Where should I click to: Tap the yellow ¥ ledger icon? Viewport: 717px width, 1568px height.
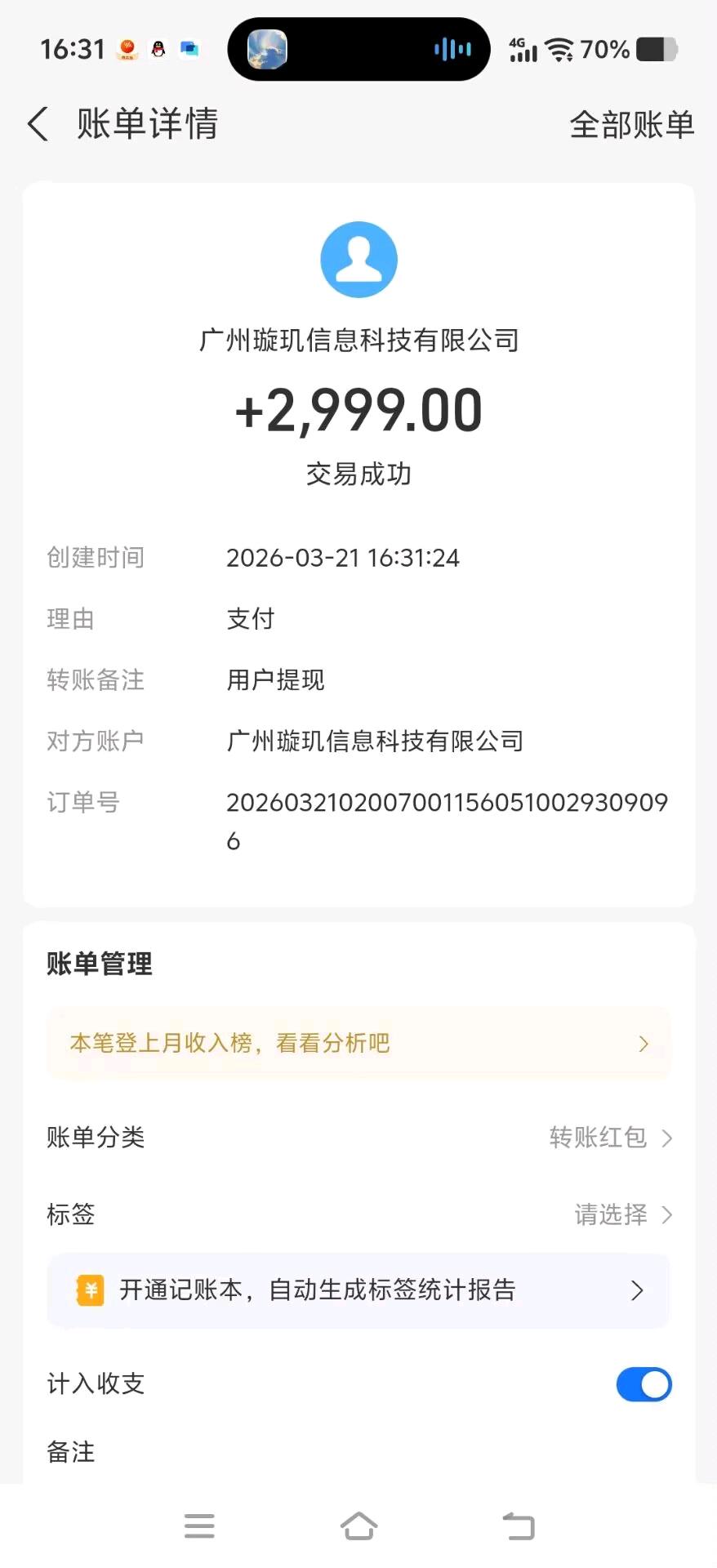tap(90, 1290)
